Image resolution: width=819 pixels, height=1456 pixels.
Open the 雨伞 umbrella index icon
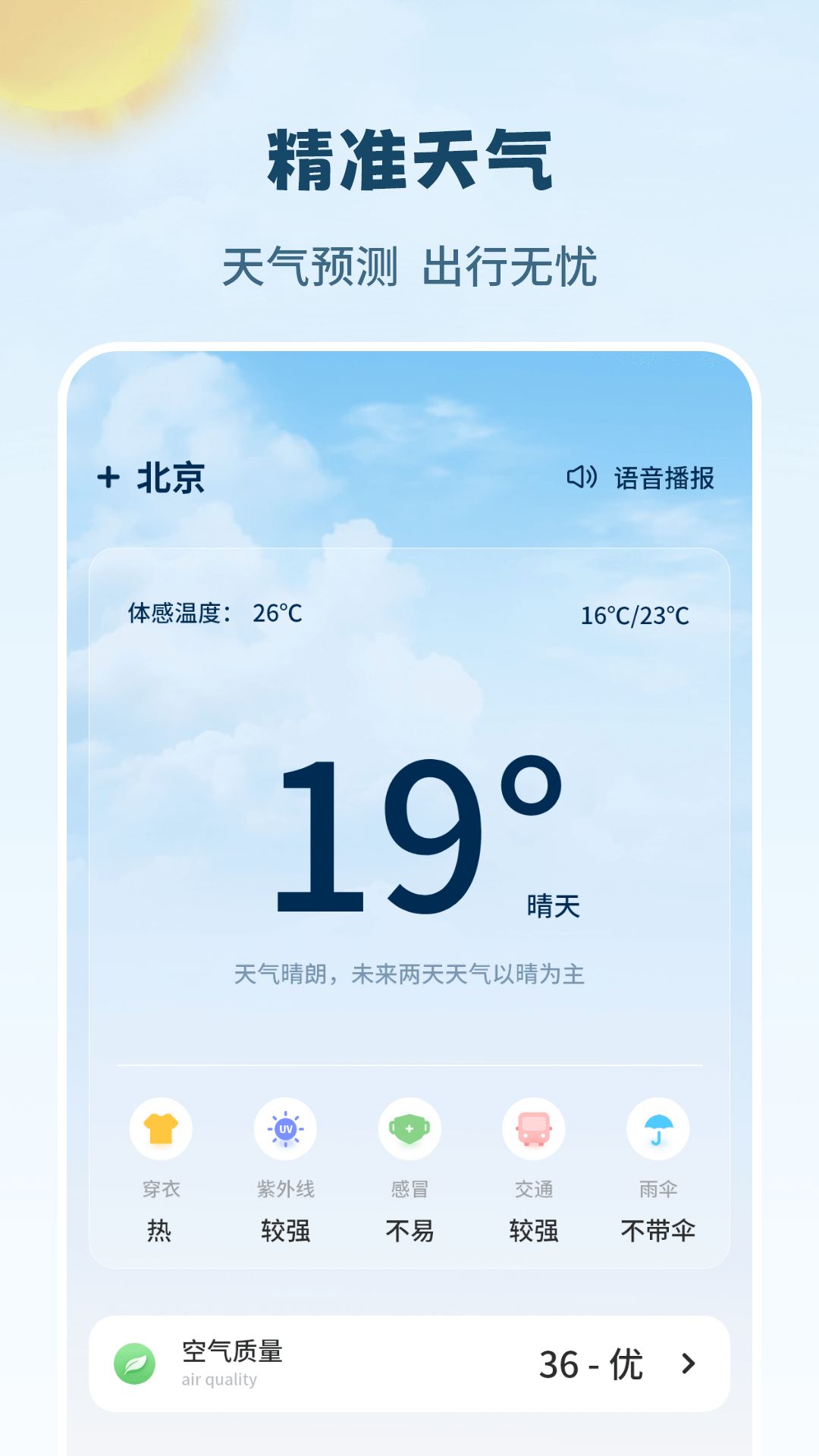pos(658,1128)
